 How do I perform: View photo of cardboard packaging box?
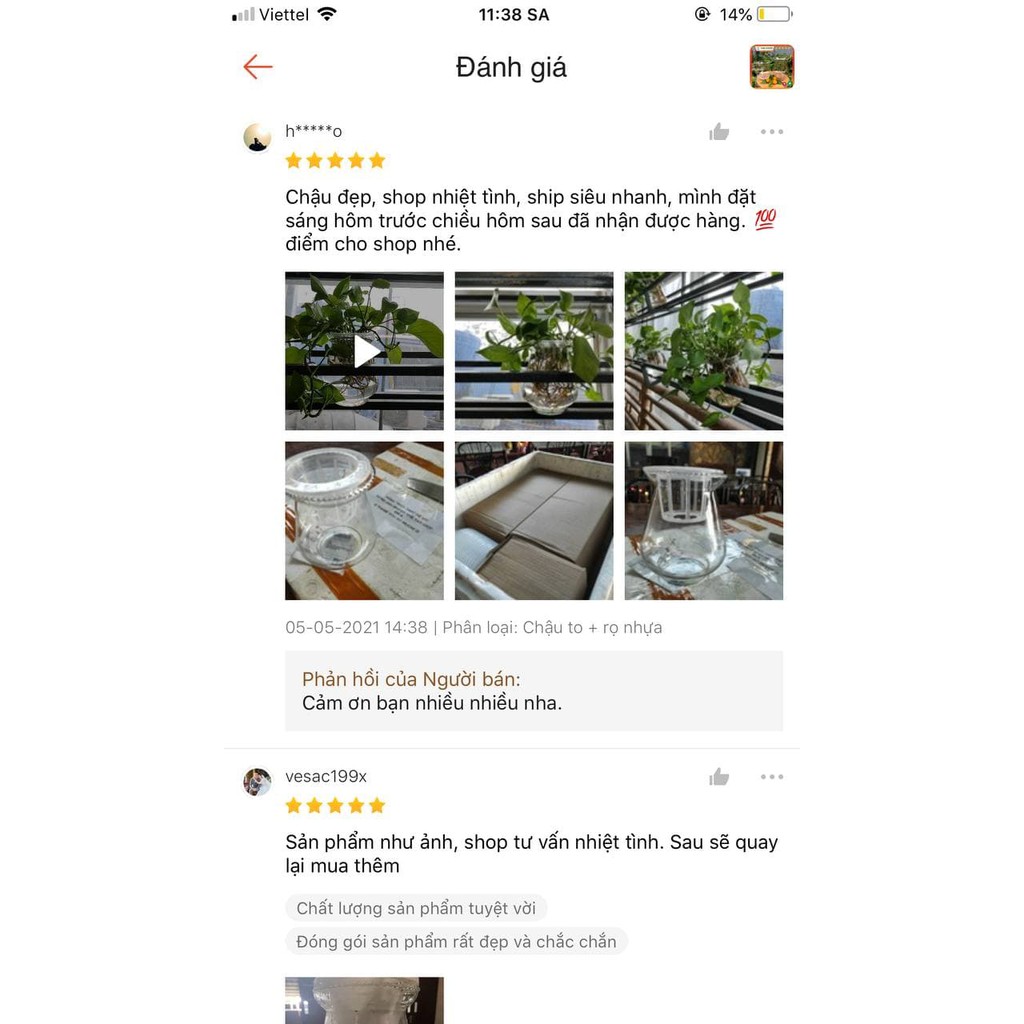534,521
